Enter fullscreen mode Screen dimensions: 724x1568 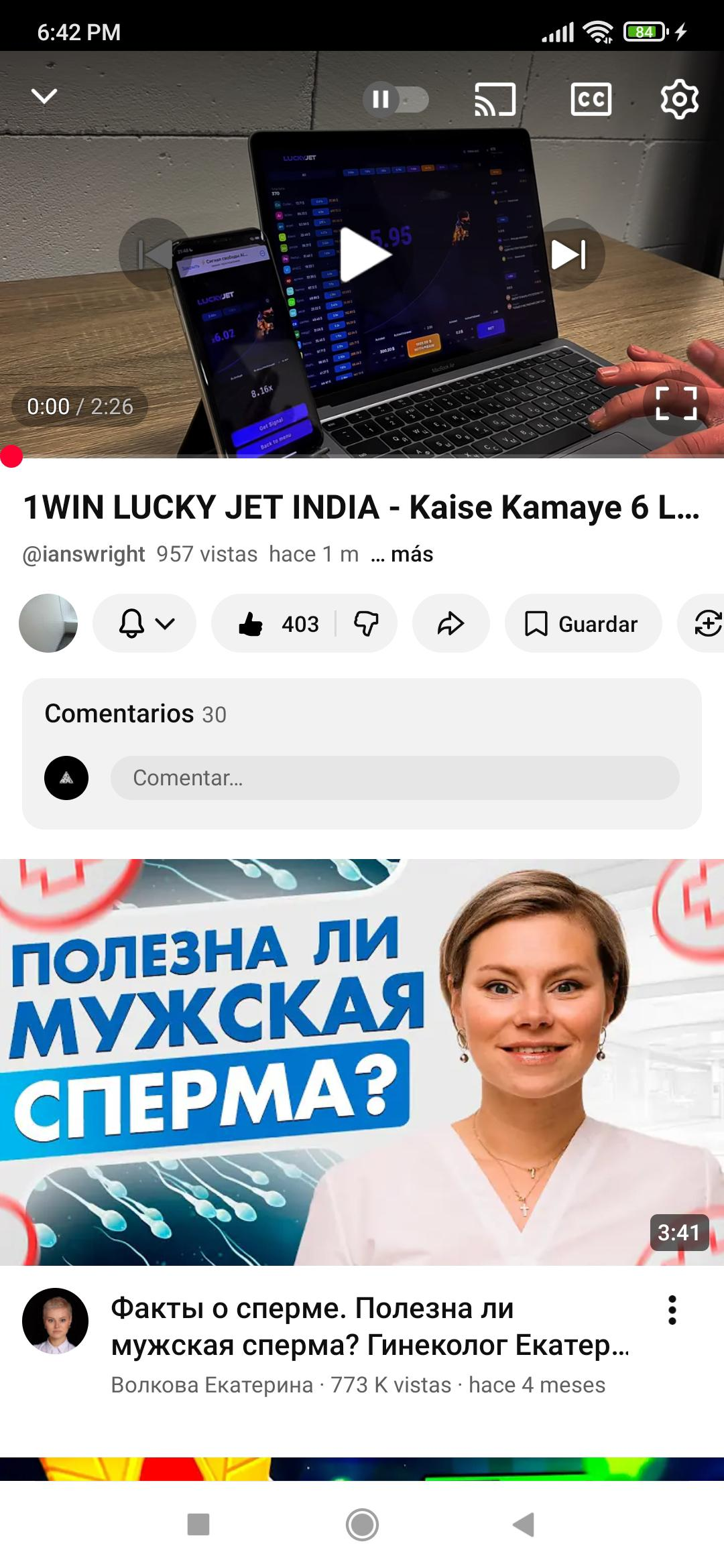click(x=676, y=403)
